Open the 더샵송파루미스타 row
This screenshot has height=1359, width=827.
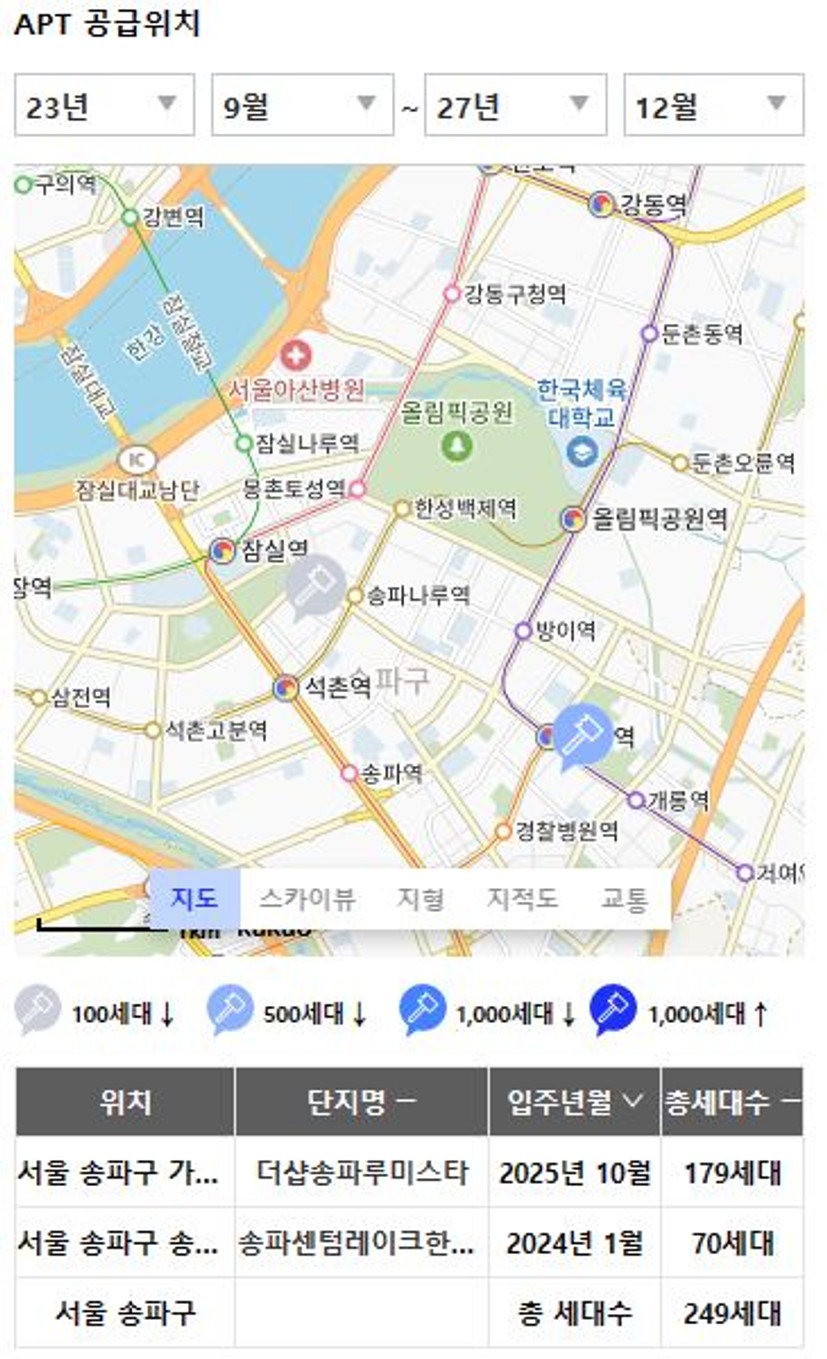361,1172
